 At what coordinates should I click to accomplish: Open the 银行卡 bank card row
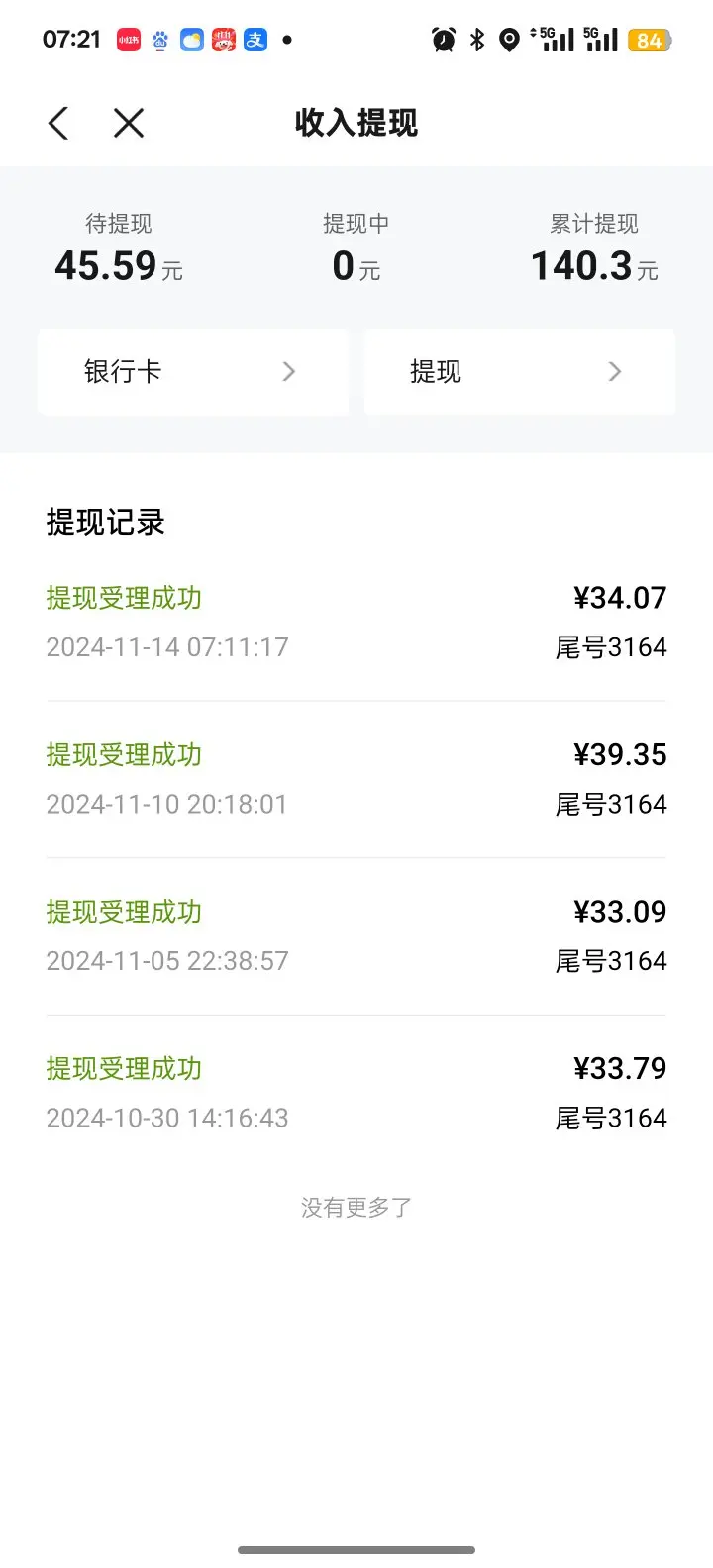click(193, 372)
